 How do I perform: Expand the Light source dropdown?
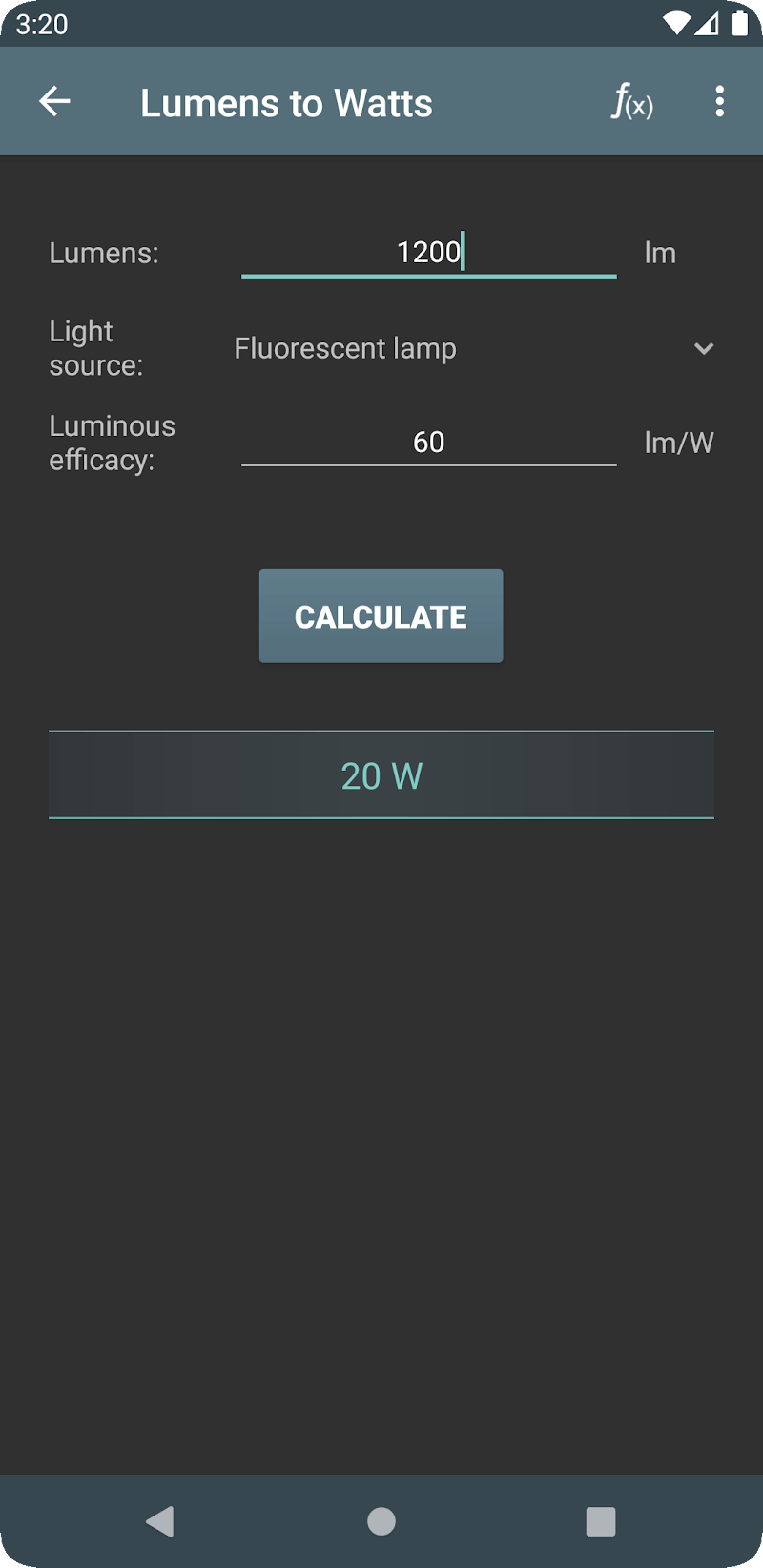pyautogui.click(x=472, y=349)
